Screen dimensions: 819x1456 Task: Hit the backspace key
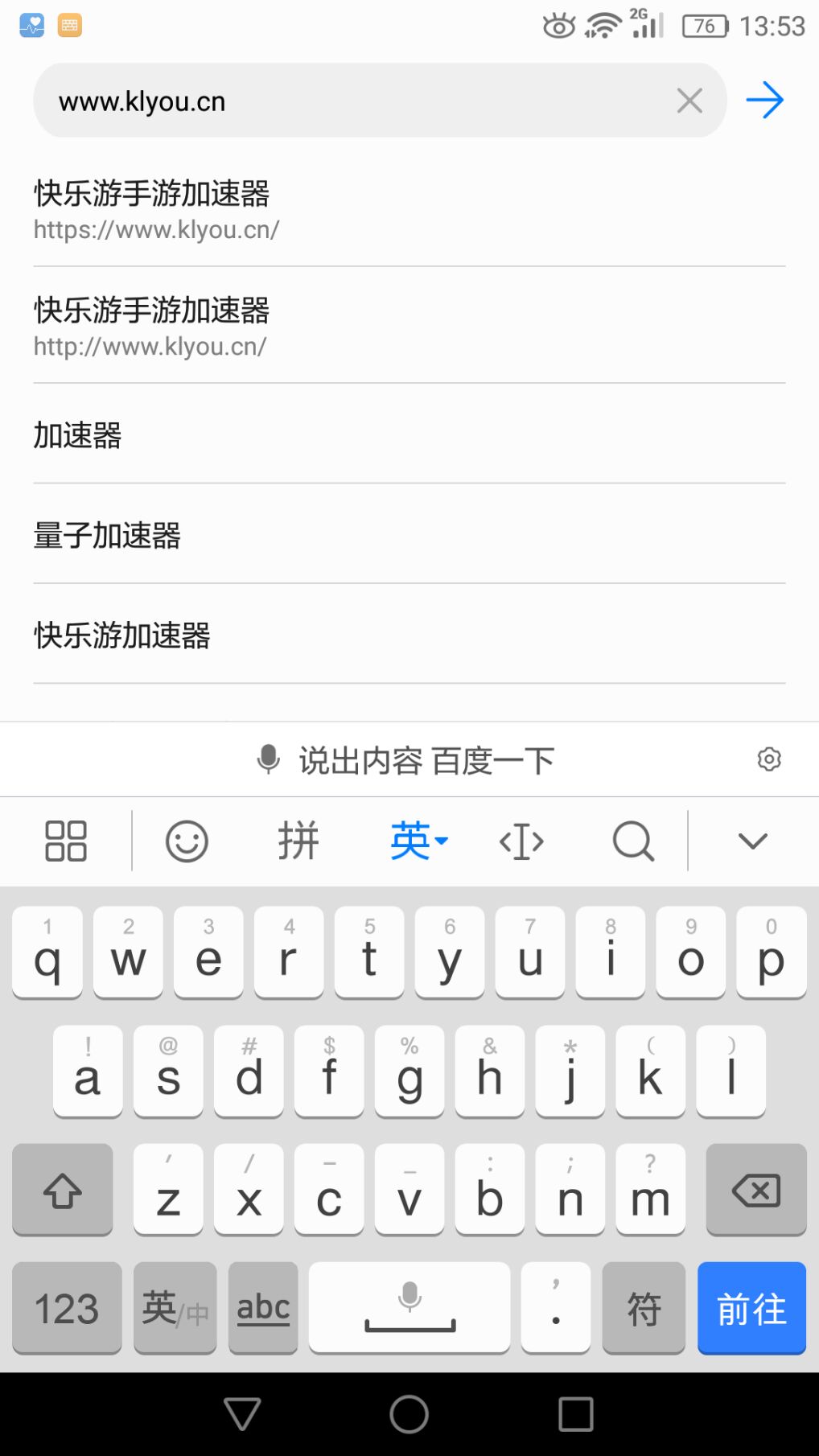(756, 1190)
